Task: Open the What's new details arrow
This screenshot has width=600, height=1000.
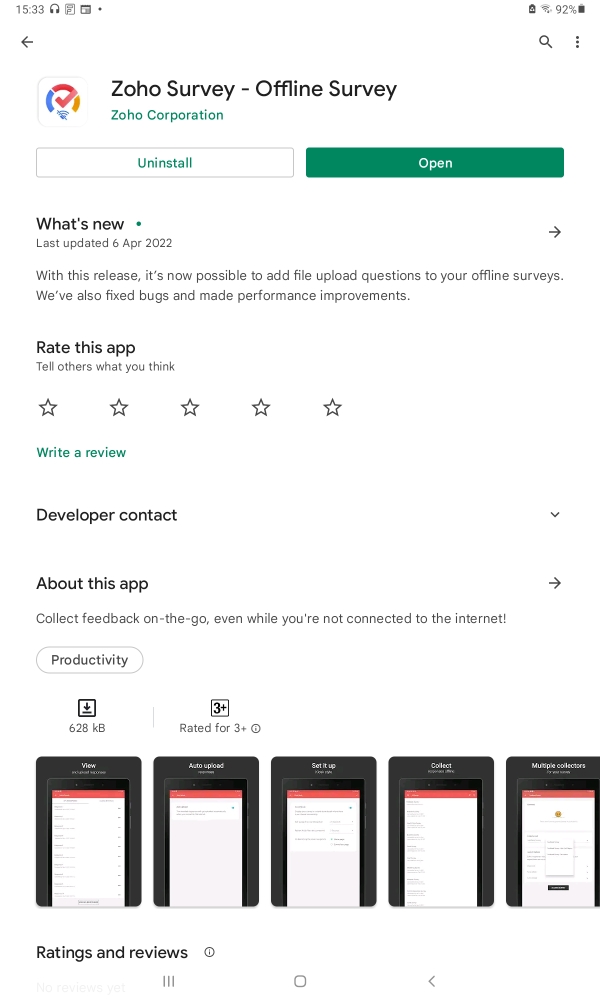Action: pyautogui.click(x=555, y=232)
